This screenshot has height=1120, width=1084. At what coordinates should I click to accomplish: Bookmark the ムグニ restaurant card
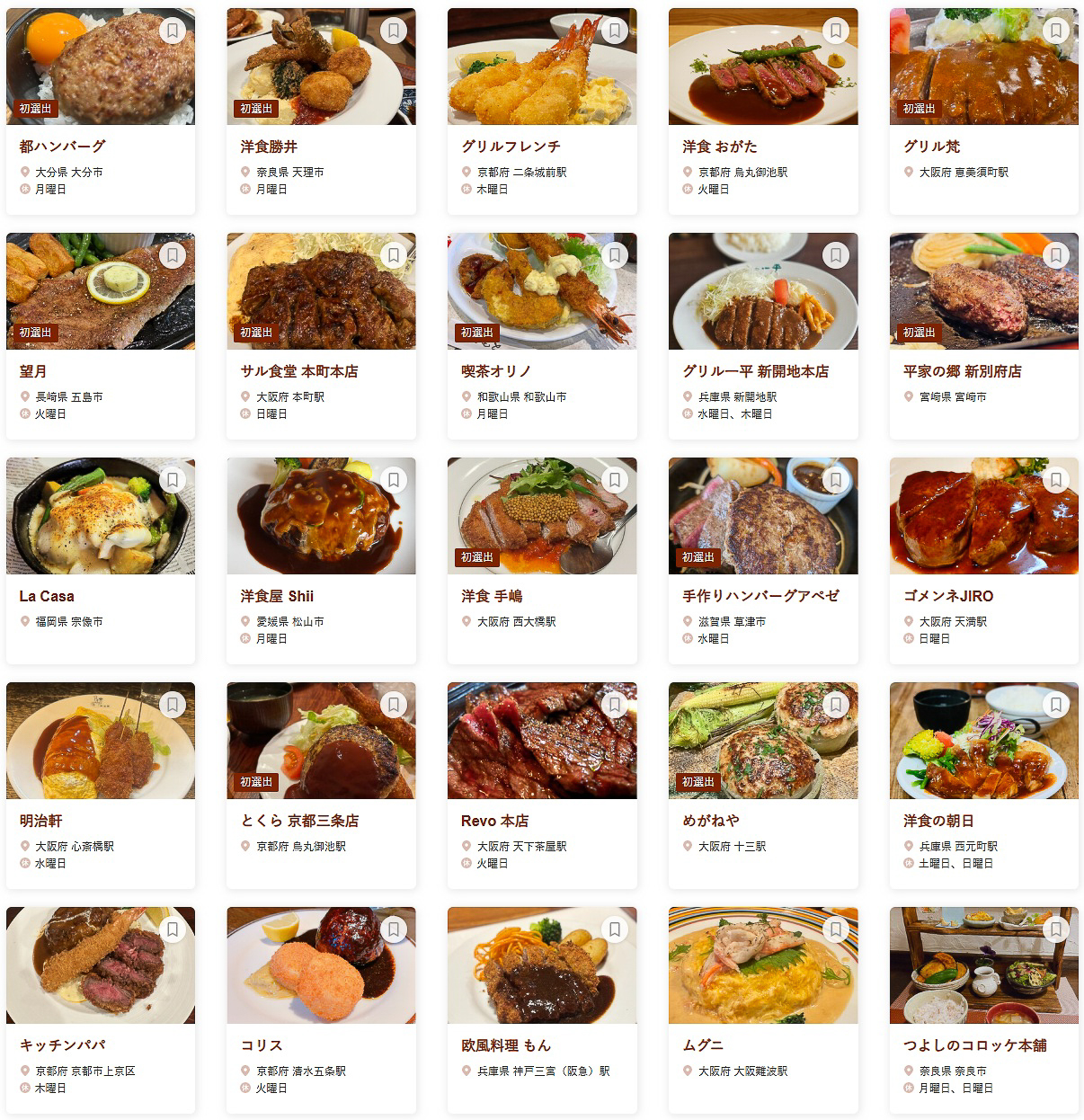coord(834,929)
